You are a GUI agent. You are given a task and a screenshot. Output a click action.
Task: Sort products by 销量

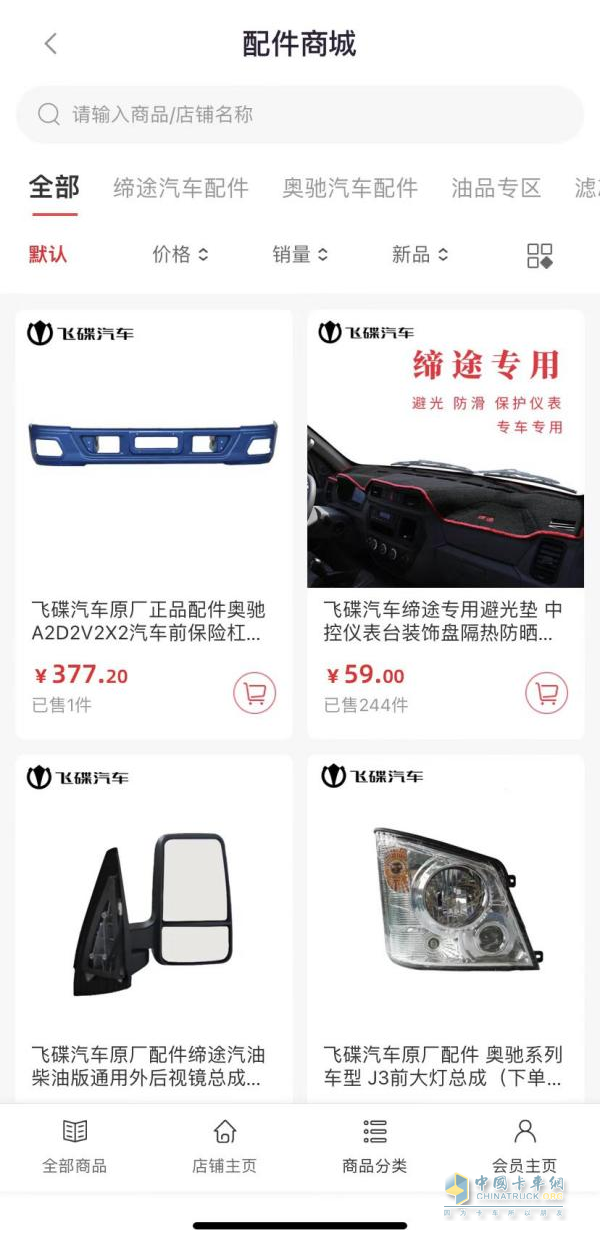(300, 255)
